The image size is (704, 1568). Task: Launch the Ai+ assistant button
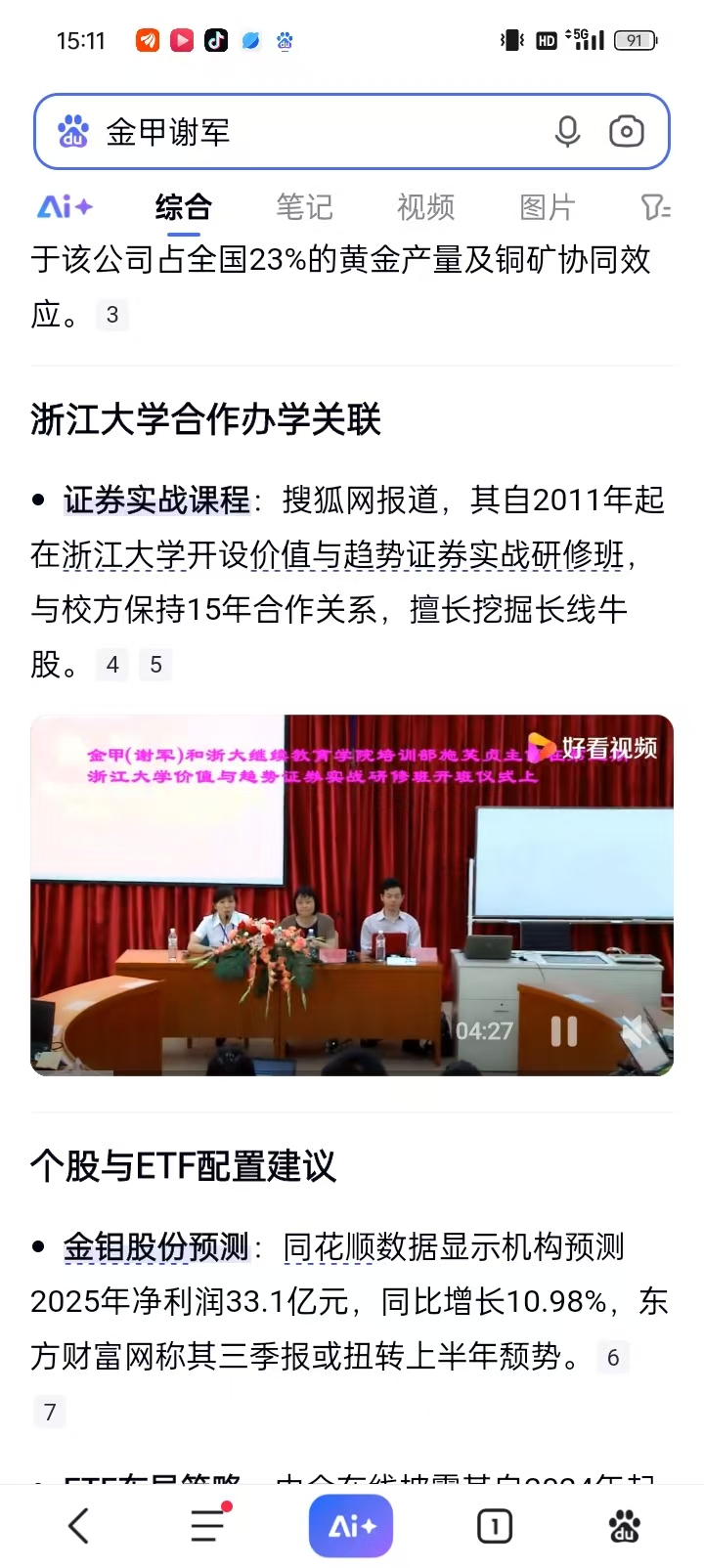pyautogui.click(x=351, y=1526)
